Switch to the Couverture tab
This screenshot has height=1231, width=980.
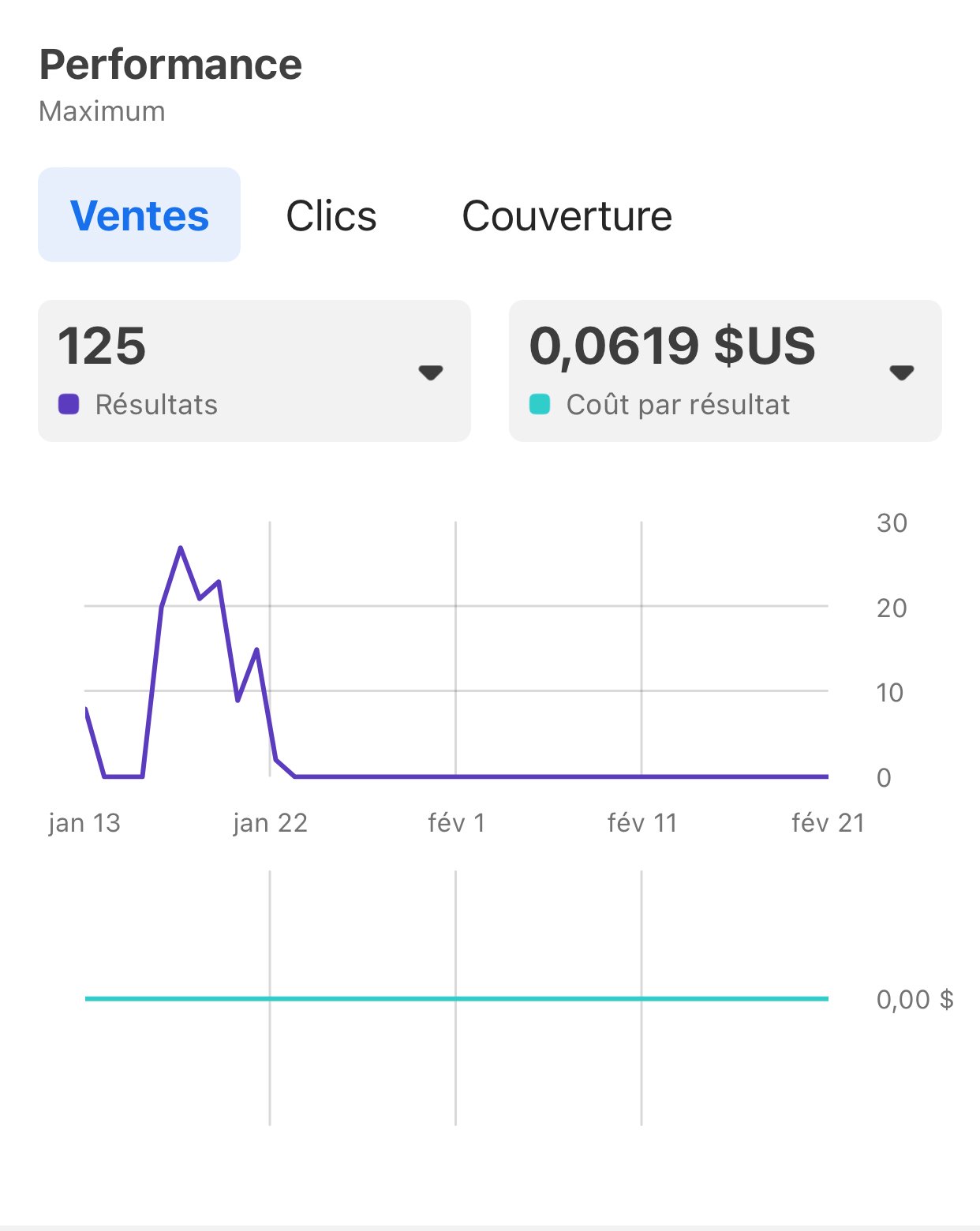click(567, 215)
